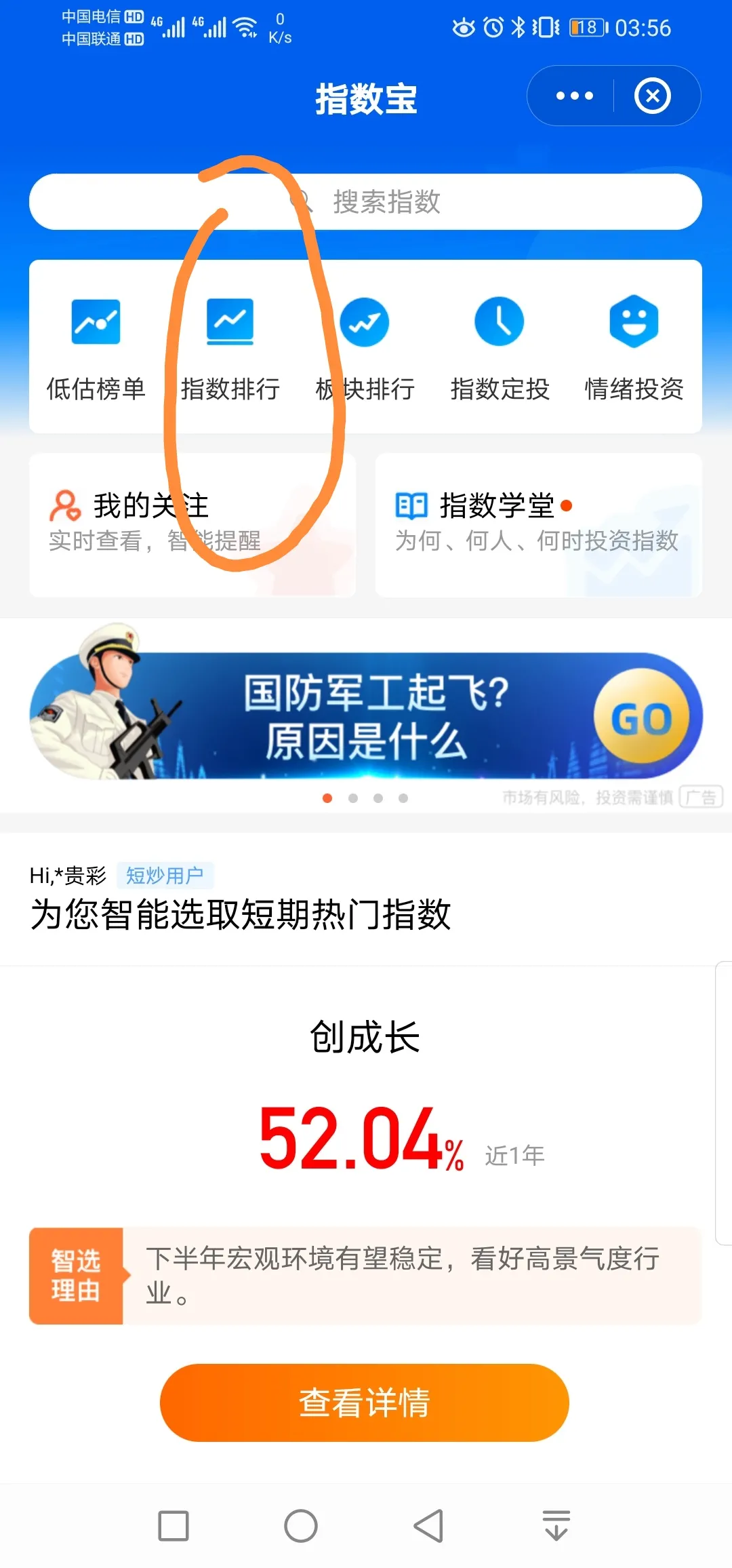Image resolution: width=732 pixels, height=1568 pixels.
Task: Open the 我的关注 card
Action: pos(192,525)
